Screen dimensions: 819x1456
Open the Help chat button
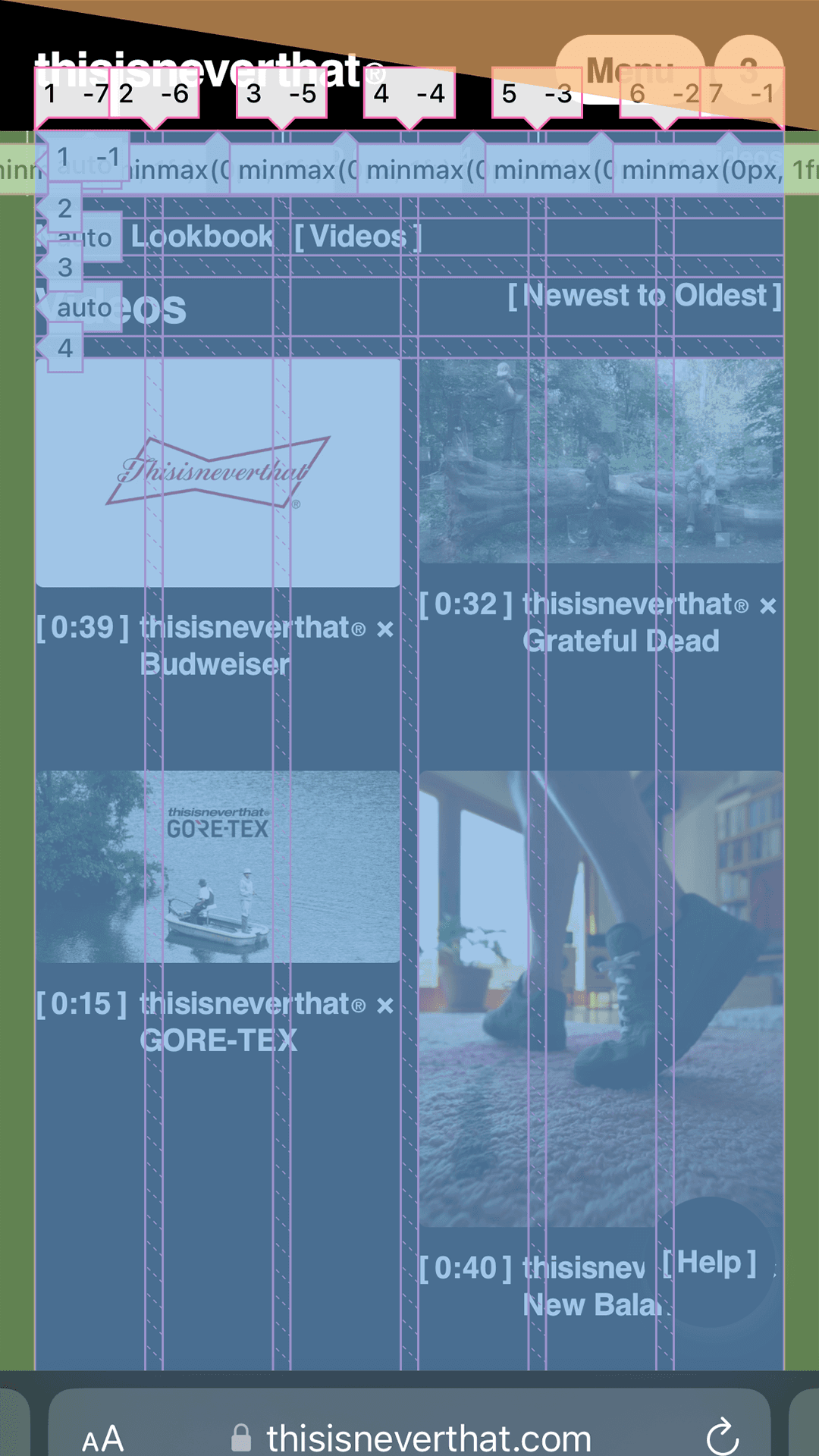(710, 1263)
